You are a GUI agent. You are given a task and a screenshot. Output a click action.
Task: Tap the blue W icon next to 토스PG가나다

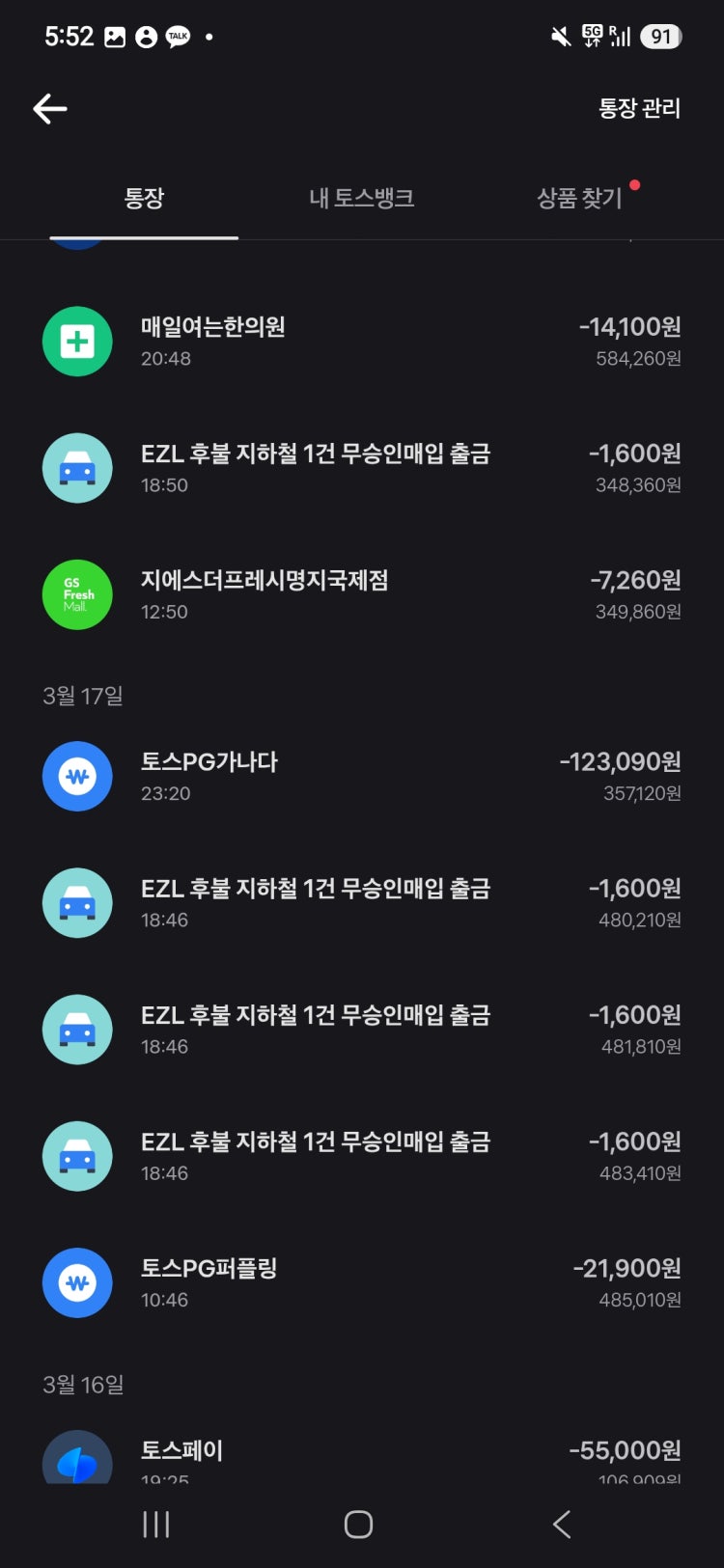click(77, 776)
